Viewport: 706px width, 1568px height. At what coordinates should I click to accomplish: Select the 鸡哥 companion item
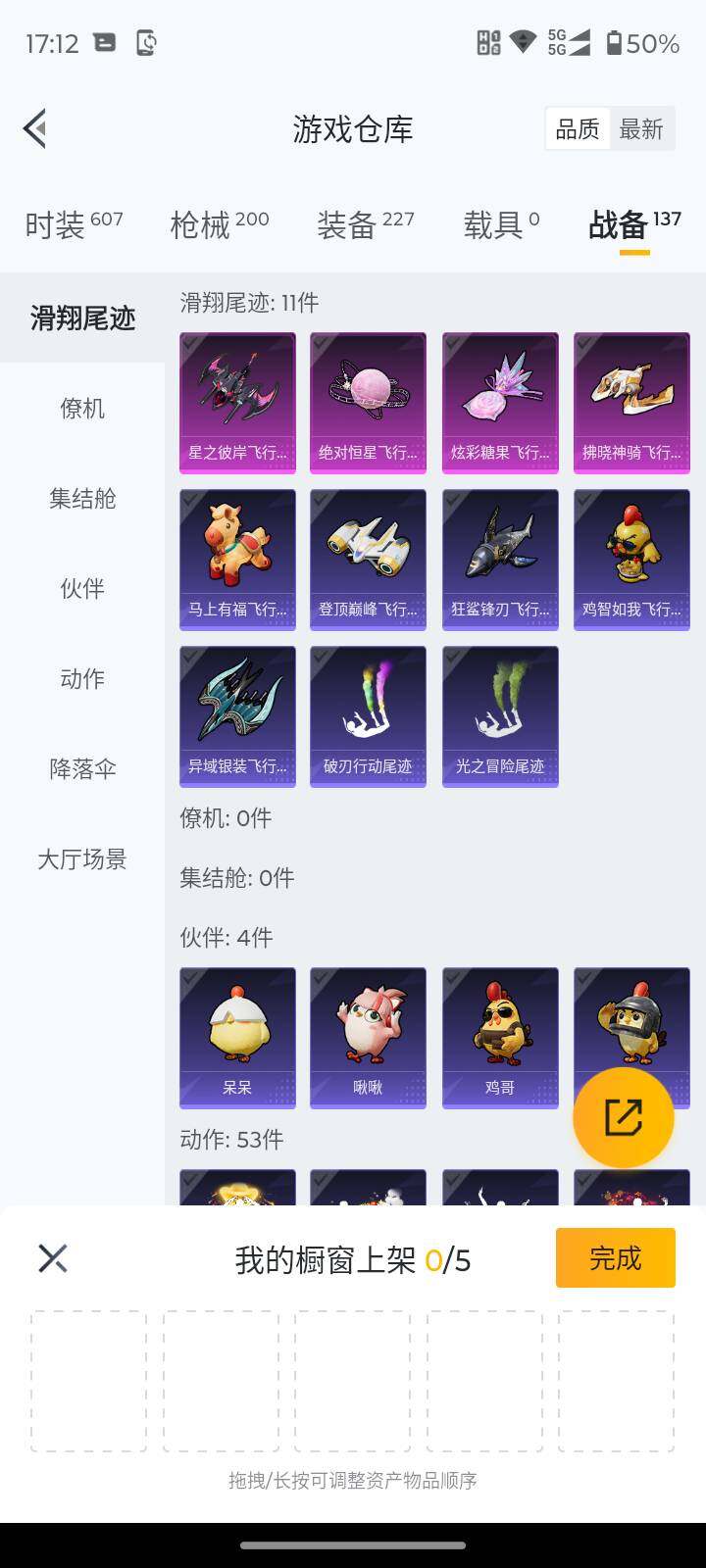pyautogui.click(x=499, y=1036)
